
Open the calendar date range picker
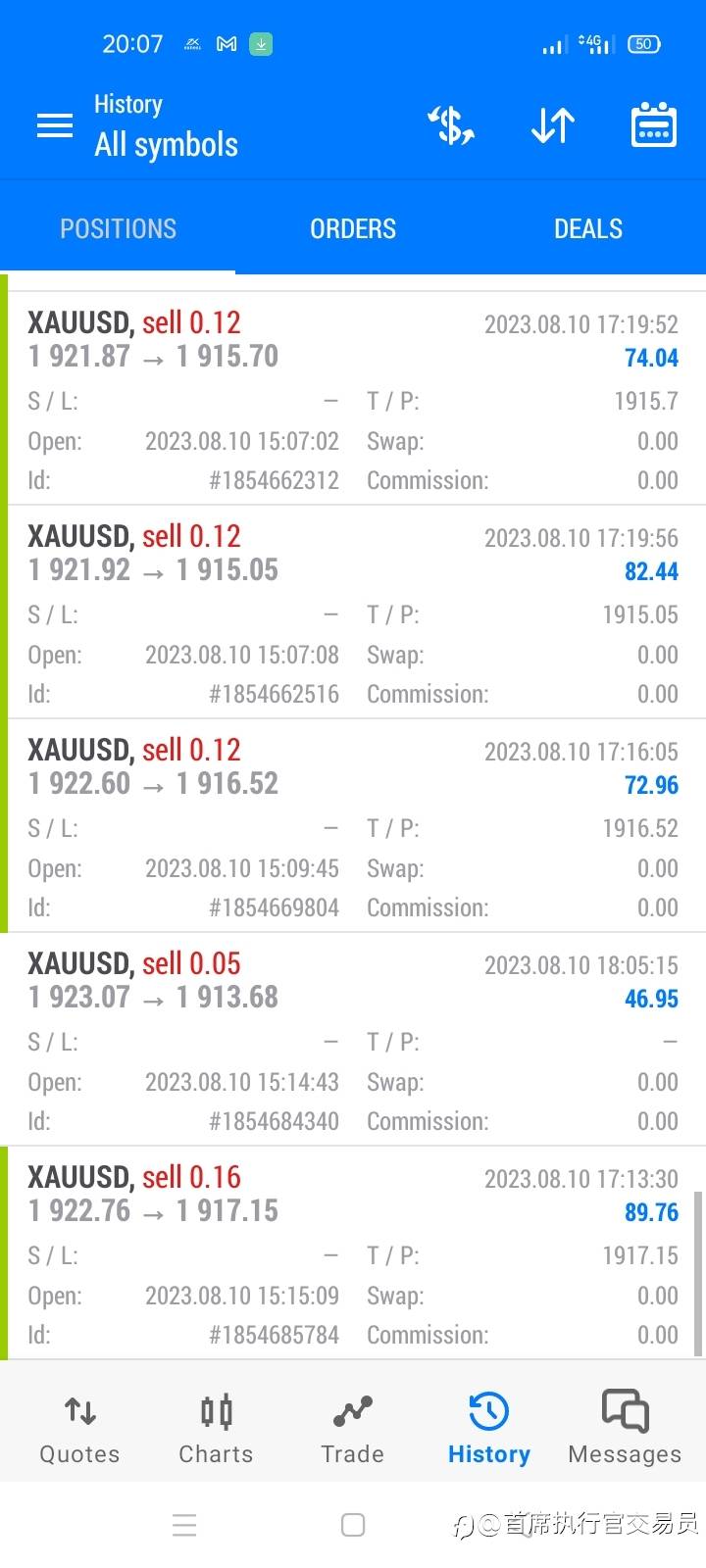pyautogui.click(x=654, y=125)
